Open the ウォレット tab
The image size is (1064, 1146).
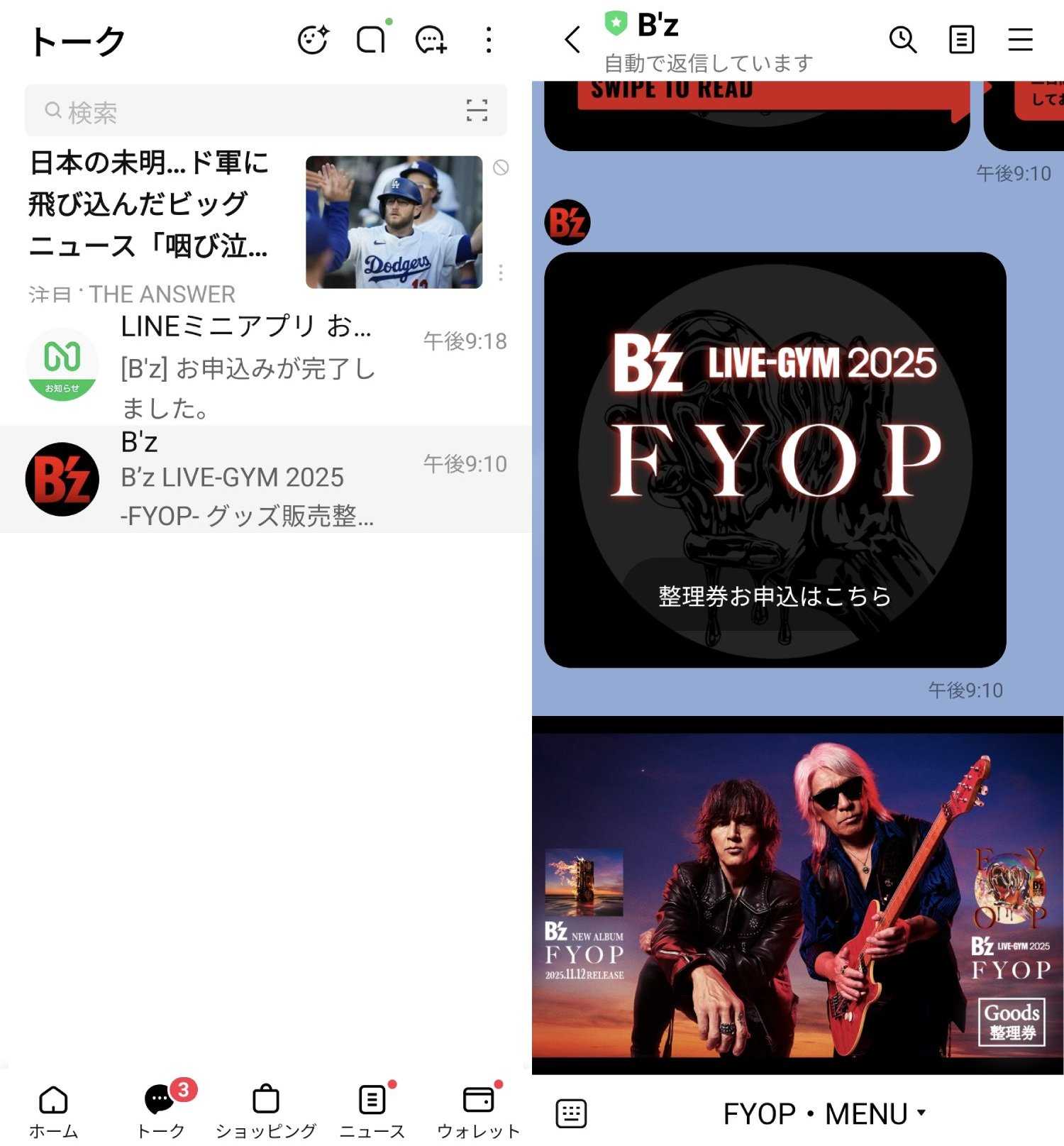point(479,1108)
